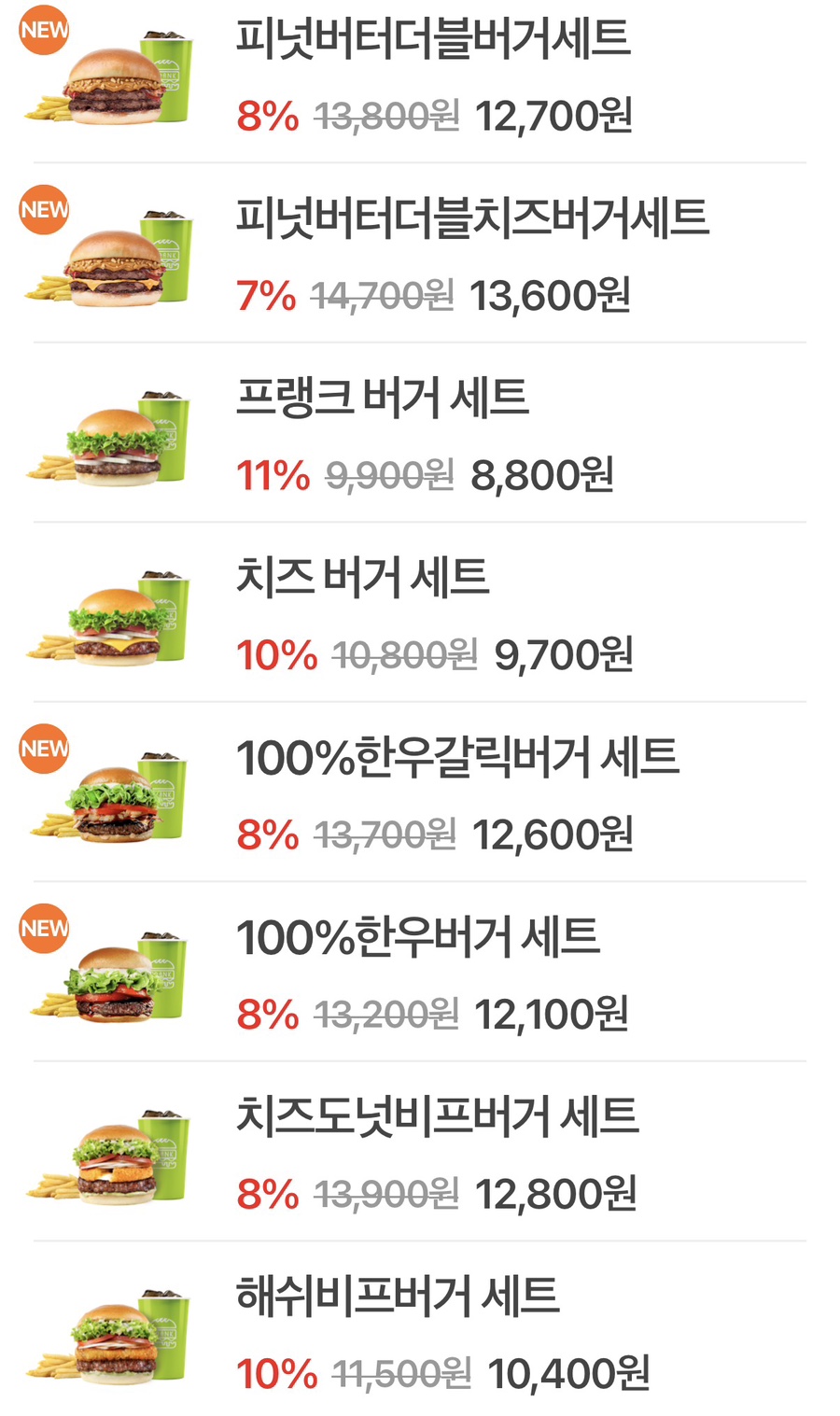Select 피넛버터더블치즈버거세트 priced 13,600원
The image size is (840, 1416).
[x=471, y=219]
